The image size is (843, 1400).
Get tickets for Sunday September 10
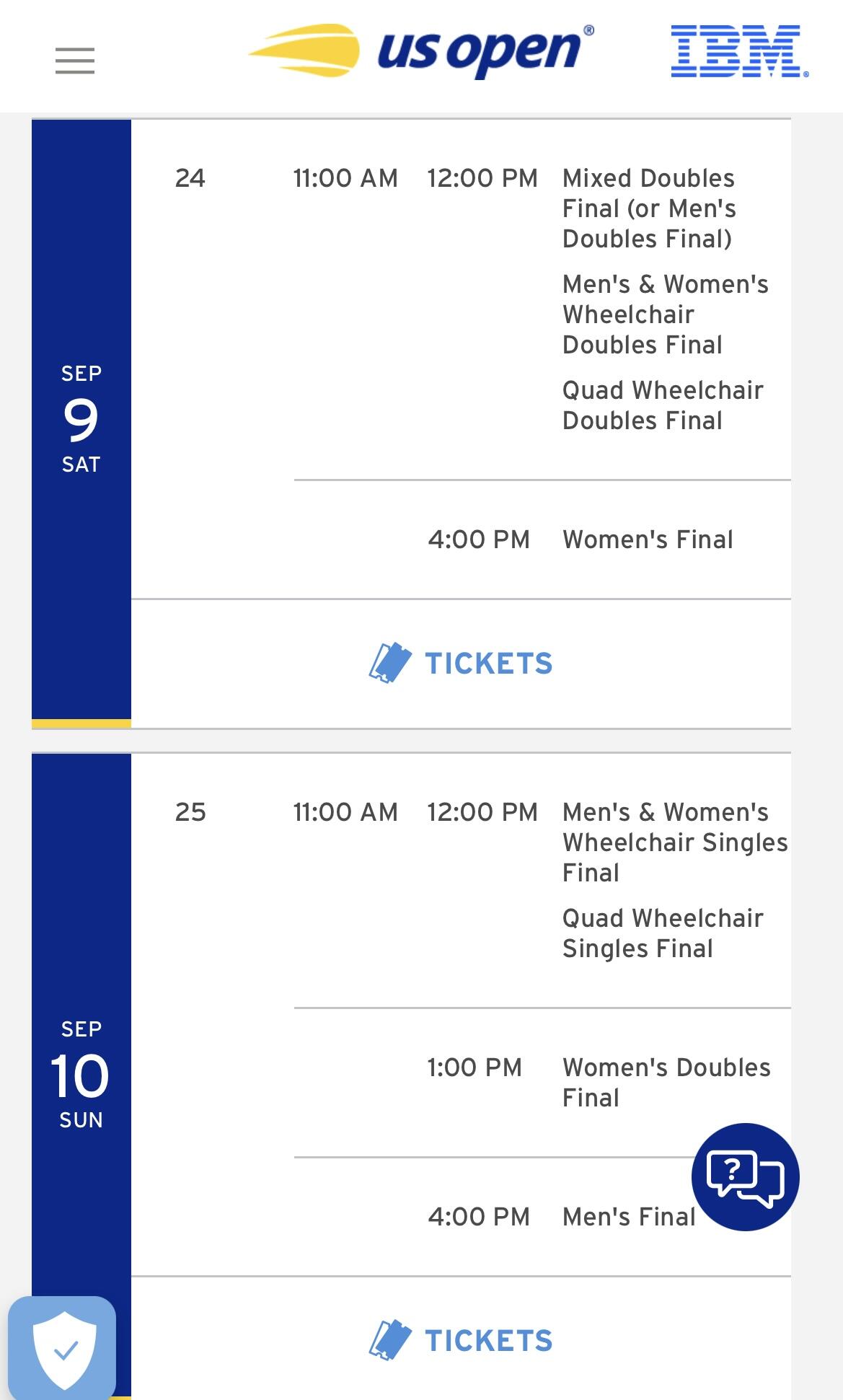[x=461, y=1341]
